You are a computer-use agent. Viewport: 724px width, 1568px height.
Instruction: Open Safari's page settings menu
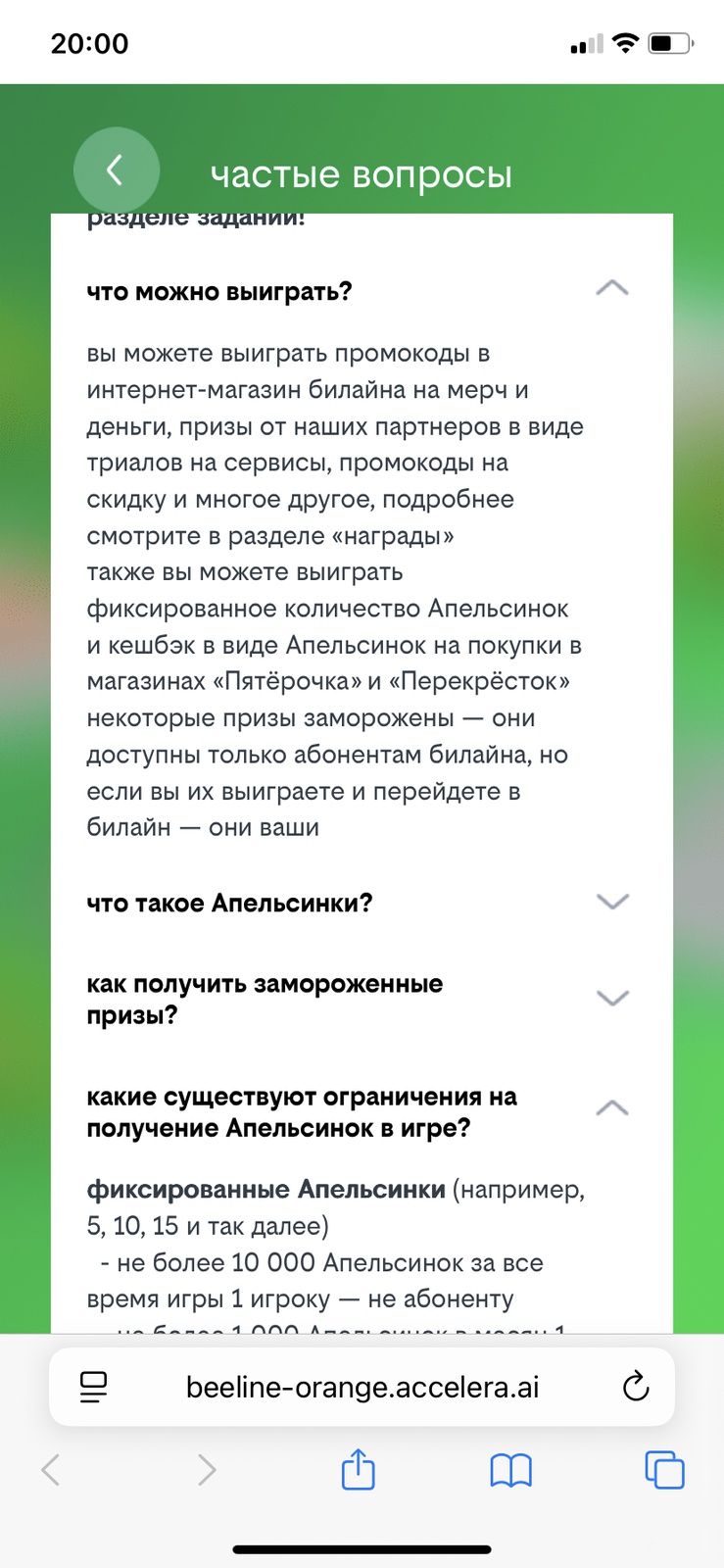coord(93,1387)
